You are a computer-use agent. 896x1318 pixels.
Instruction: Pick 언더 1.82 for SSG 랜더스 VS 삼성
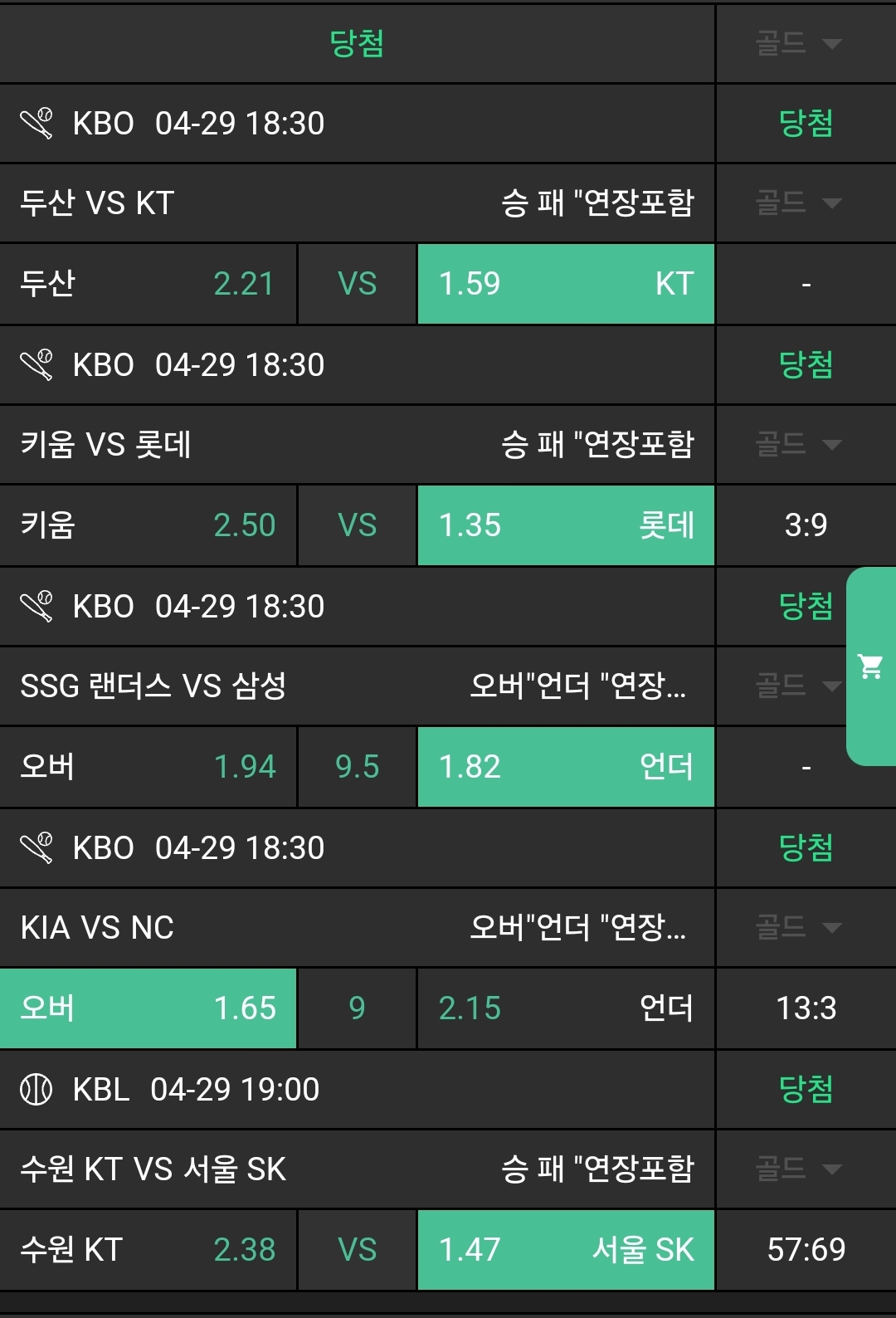(x=566, y=767)
